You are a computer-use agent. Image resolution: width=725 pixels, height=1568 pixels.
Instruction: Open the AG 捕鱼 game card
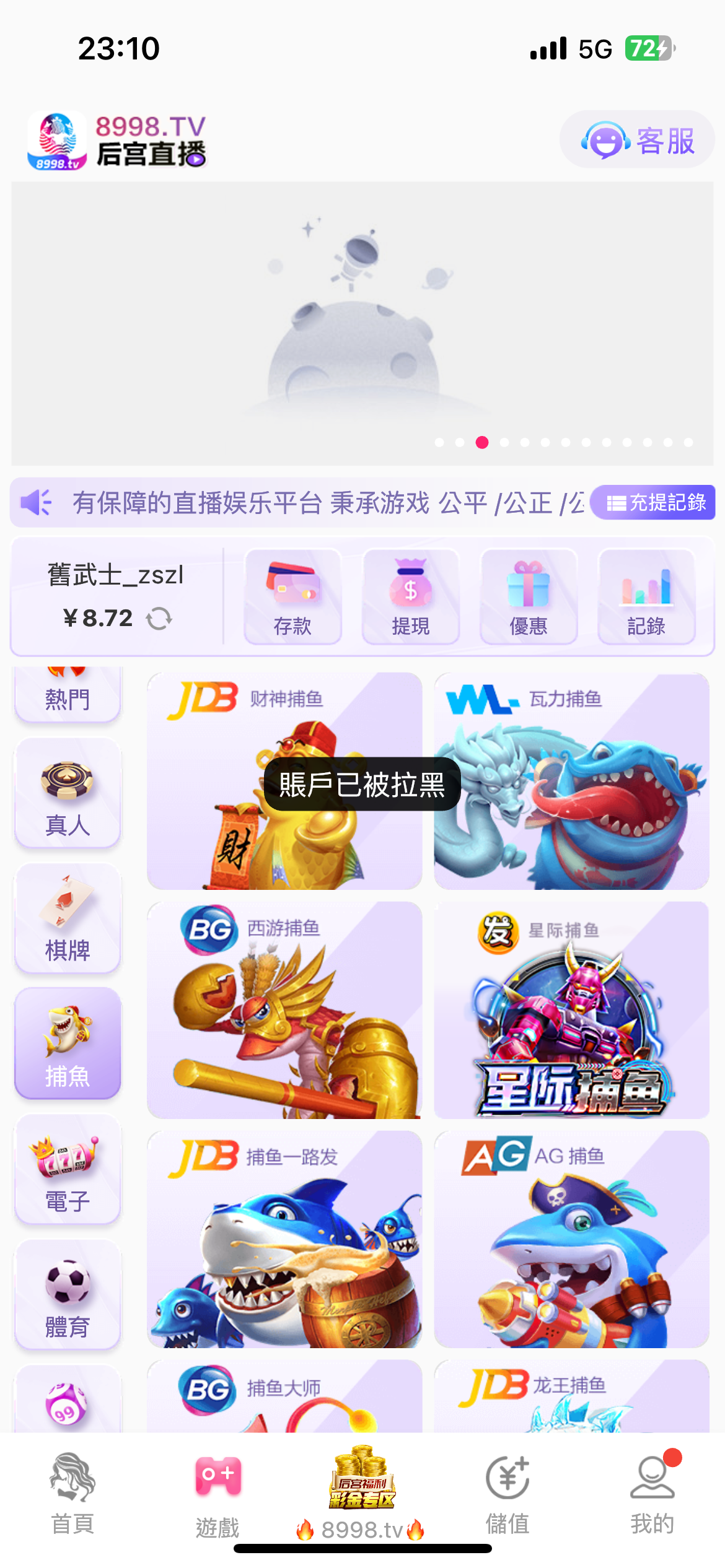pyautogui.click(x=571, y=1240)
